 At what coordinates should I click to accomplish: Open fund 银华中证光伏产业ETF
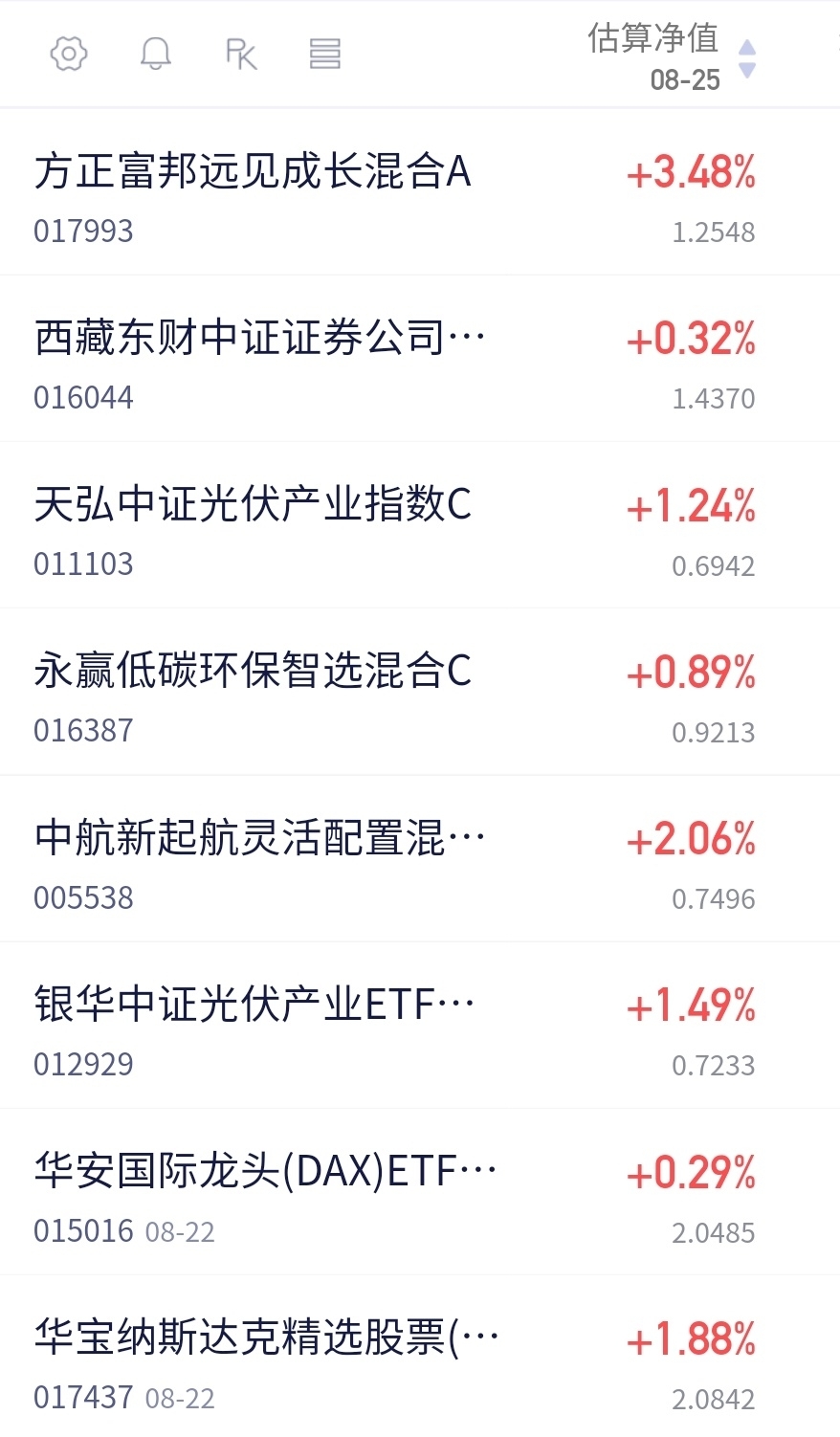click(420, 1026)
